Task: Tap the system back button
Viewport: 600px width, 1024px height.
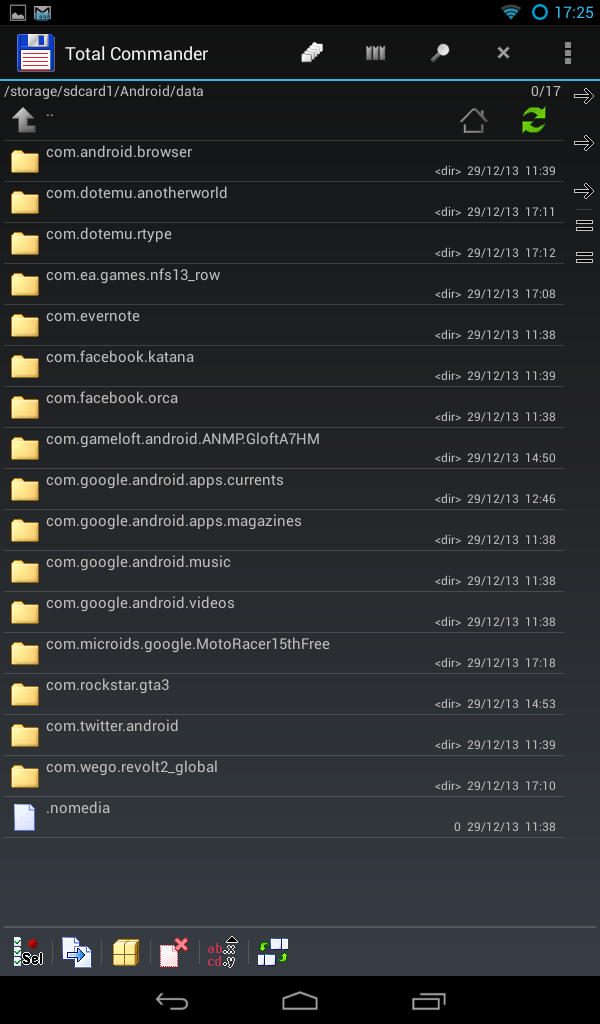Action: [x=172, y=1000]
